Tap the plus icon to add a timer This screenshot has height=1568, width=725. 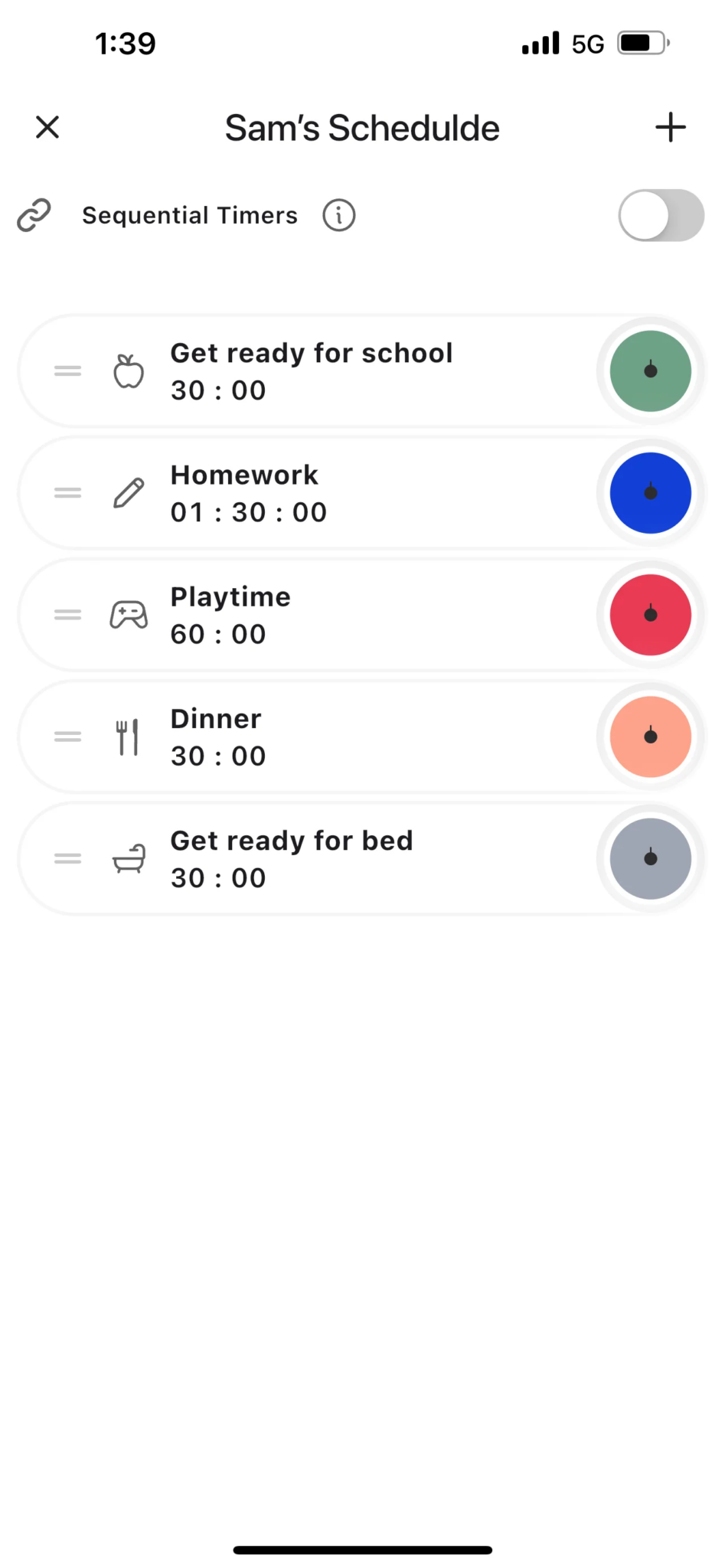(670, 127)
